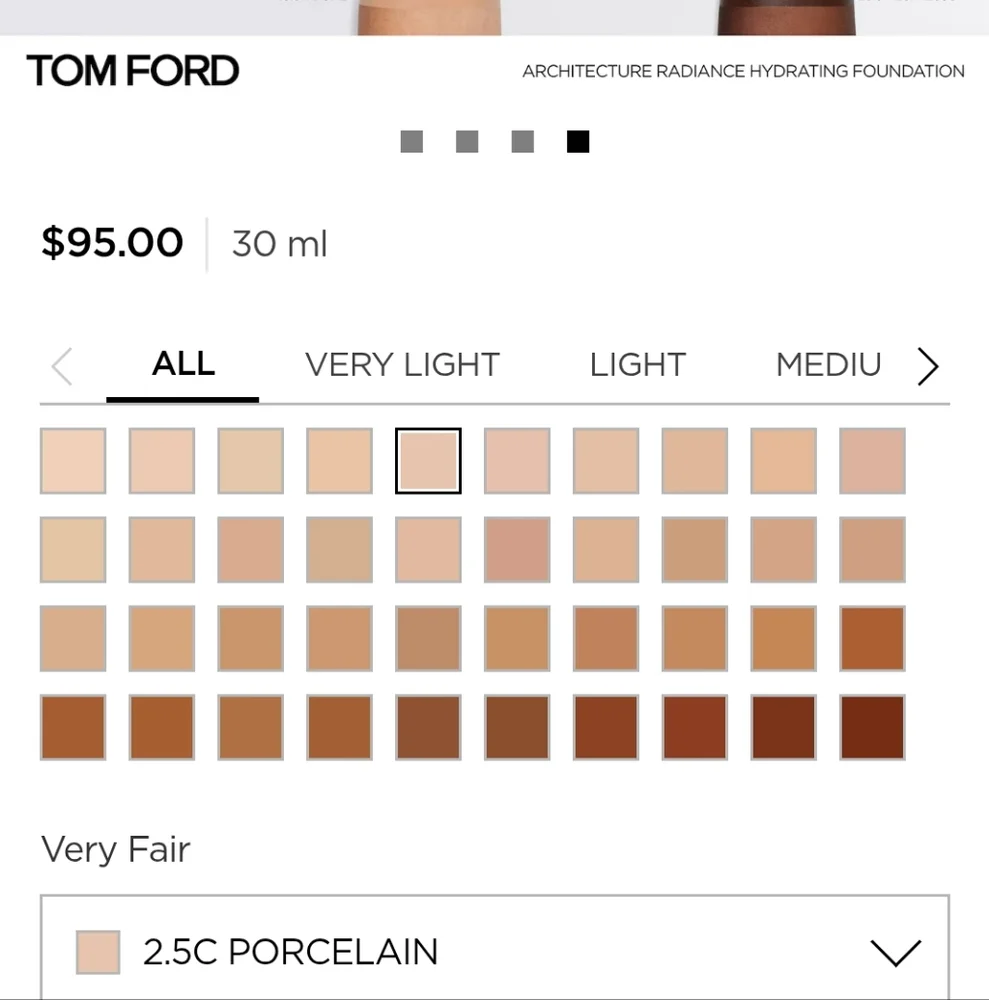Screen dimensions: 989x1000
Task: Pick the darkest shade at the bottom-right
Action: click(x=871, y=727)
